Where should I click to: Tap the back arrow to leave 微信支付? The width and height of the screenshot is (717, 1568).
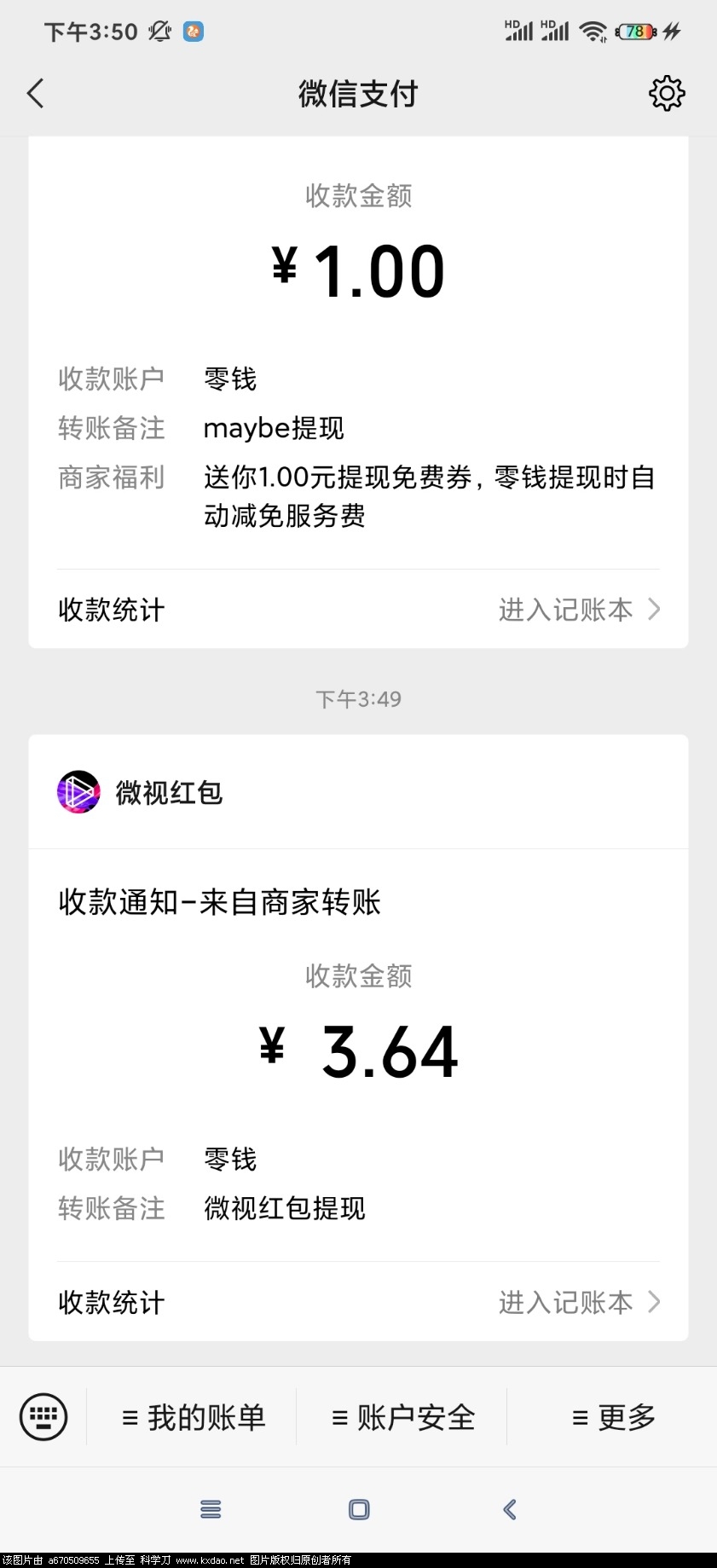(36, 94)
